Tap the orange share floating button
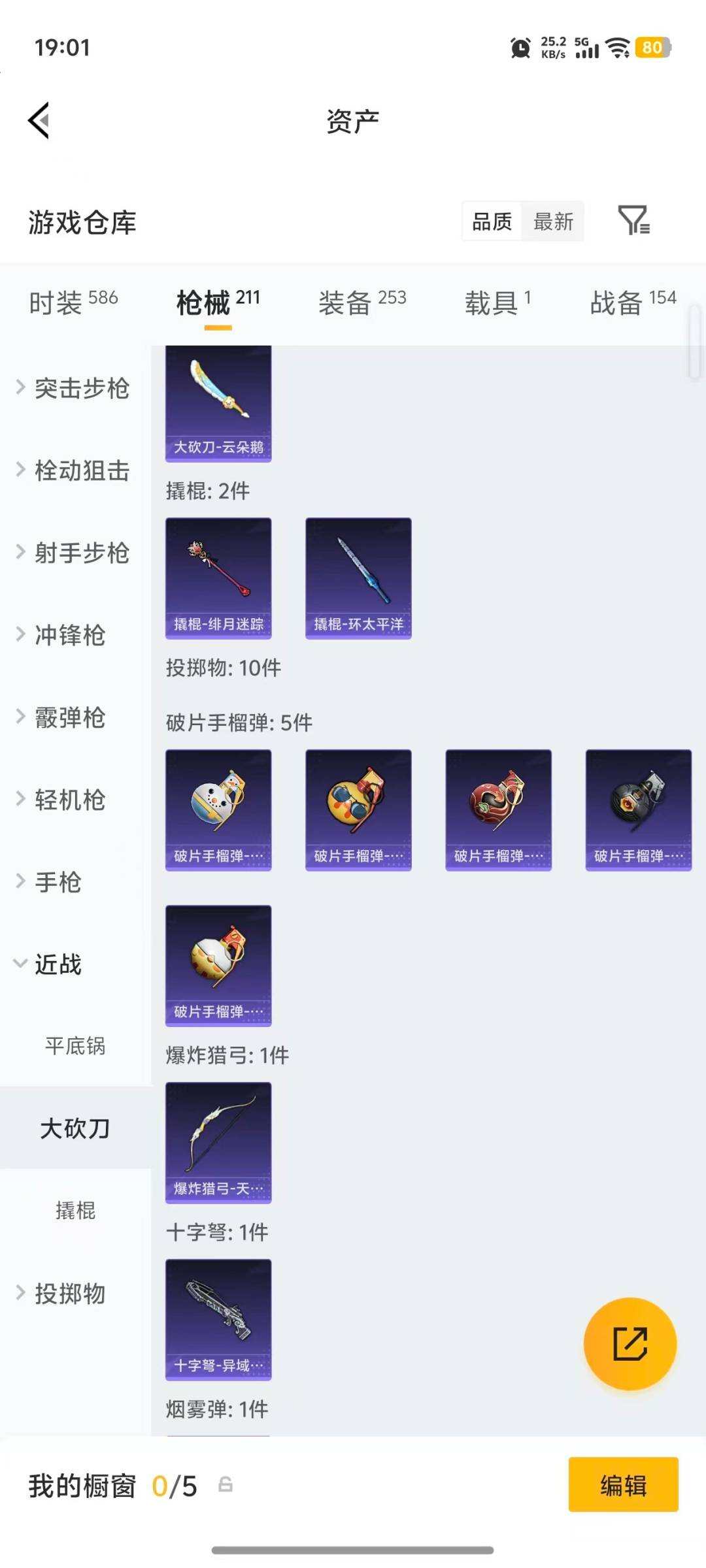This screenshot has width=706, height=1568. click(x=630, y=1343)
